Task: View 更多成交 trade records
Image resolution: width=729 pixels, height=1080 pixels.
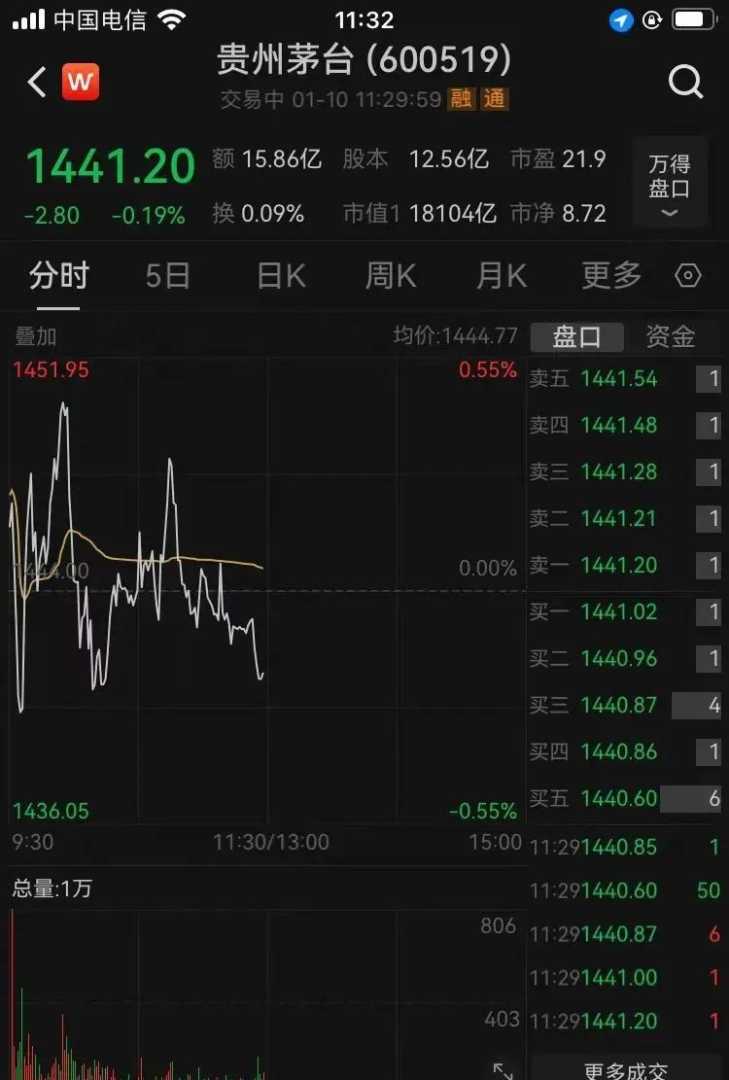Action: [x=625, y=1069]
